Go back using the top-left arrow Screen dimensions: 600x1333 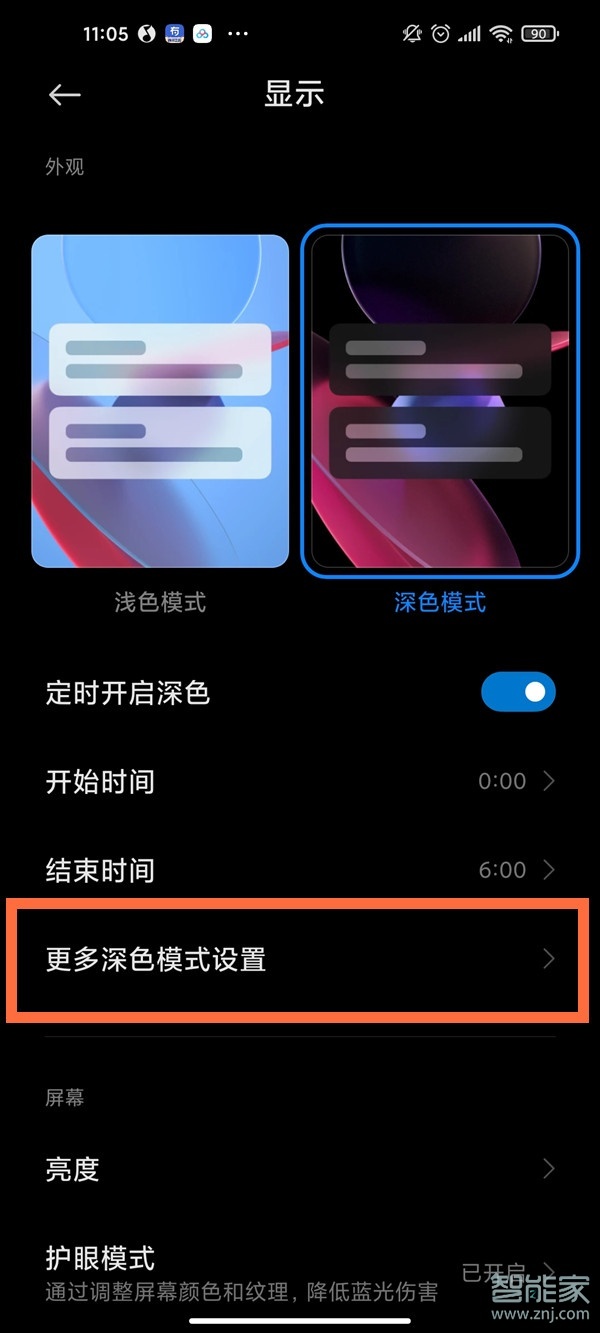click(65, 94)
